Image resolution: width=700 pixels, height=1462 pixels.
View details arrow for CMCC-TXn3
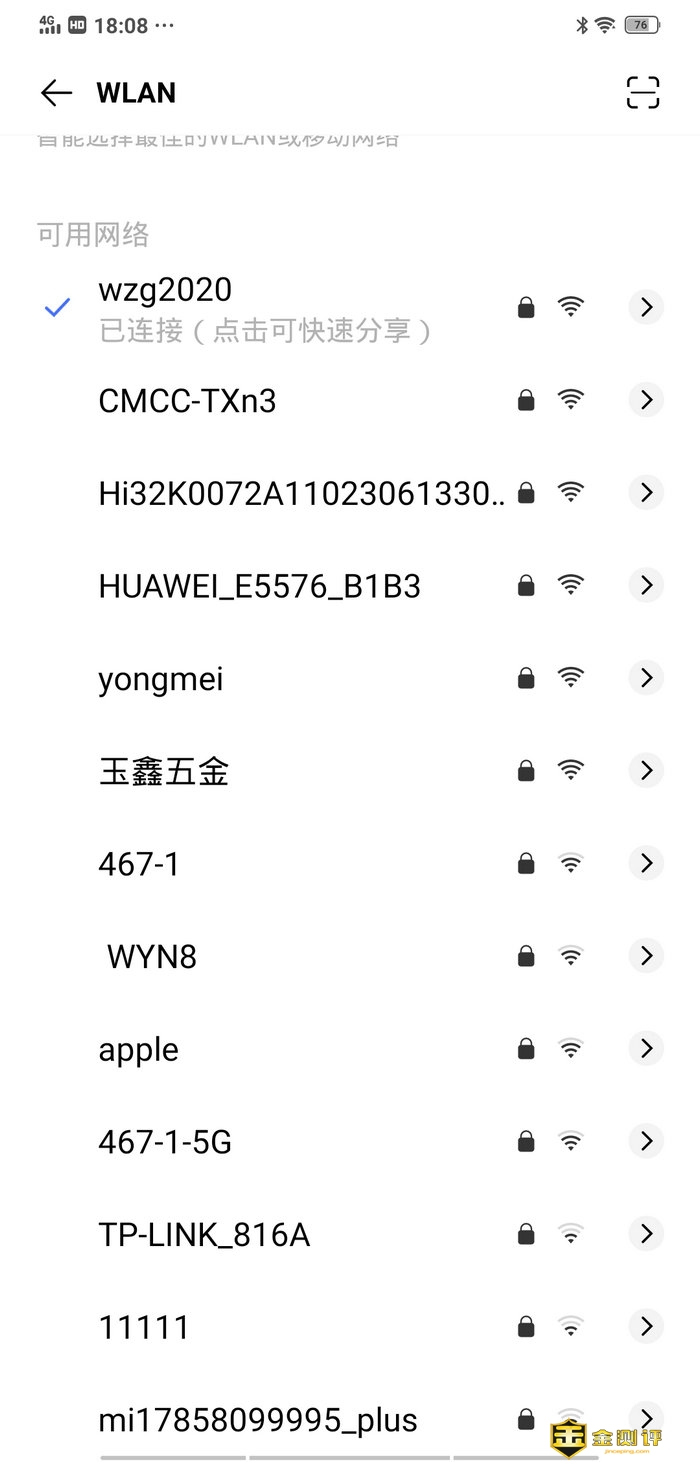[x=646, y=400]
